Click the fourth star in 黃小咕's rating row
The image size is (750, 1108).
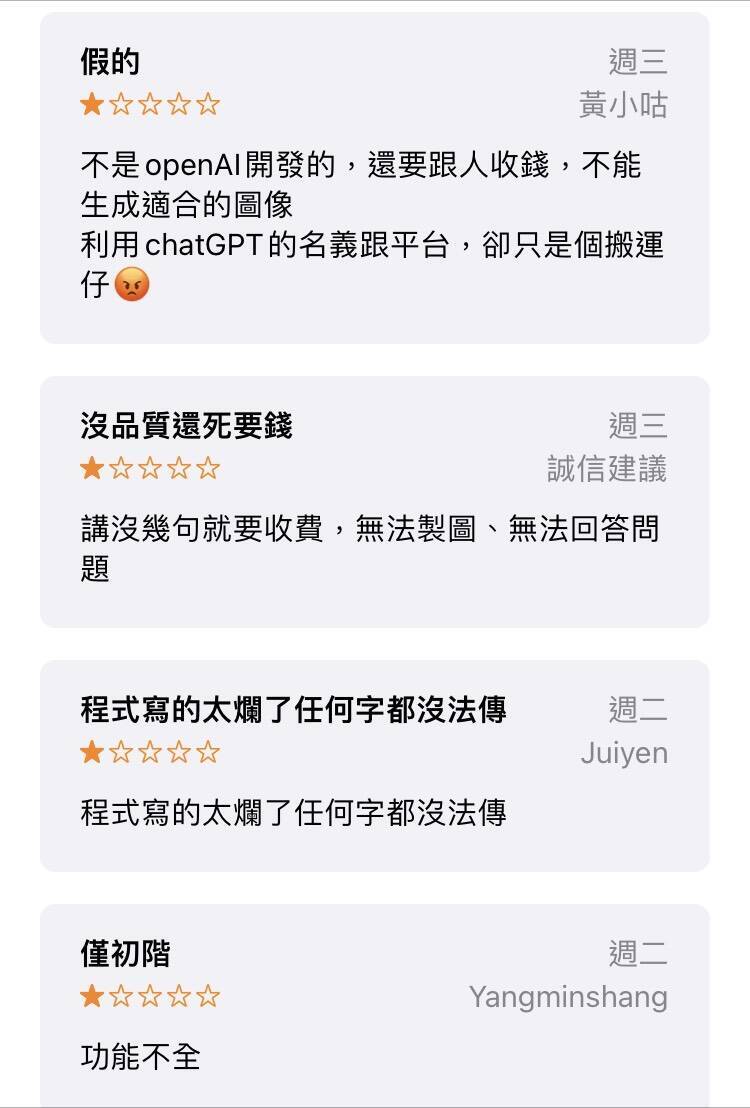tap(177, 102)
